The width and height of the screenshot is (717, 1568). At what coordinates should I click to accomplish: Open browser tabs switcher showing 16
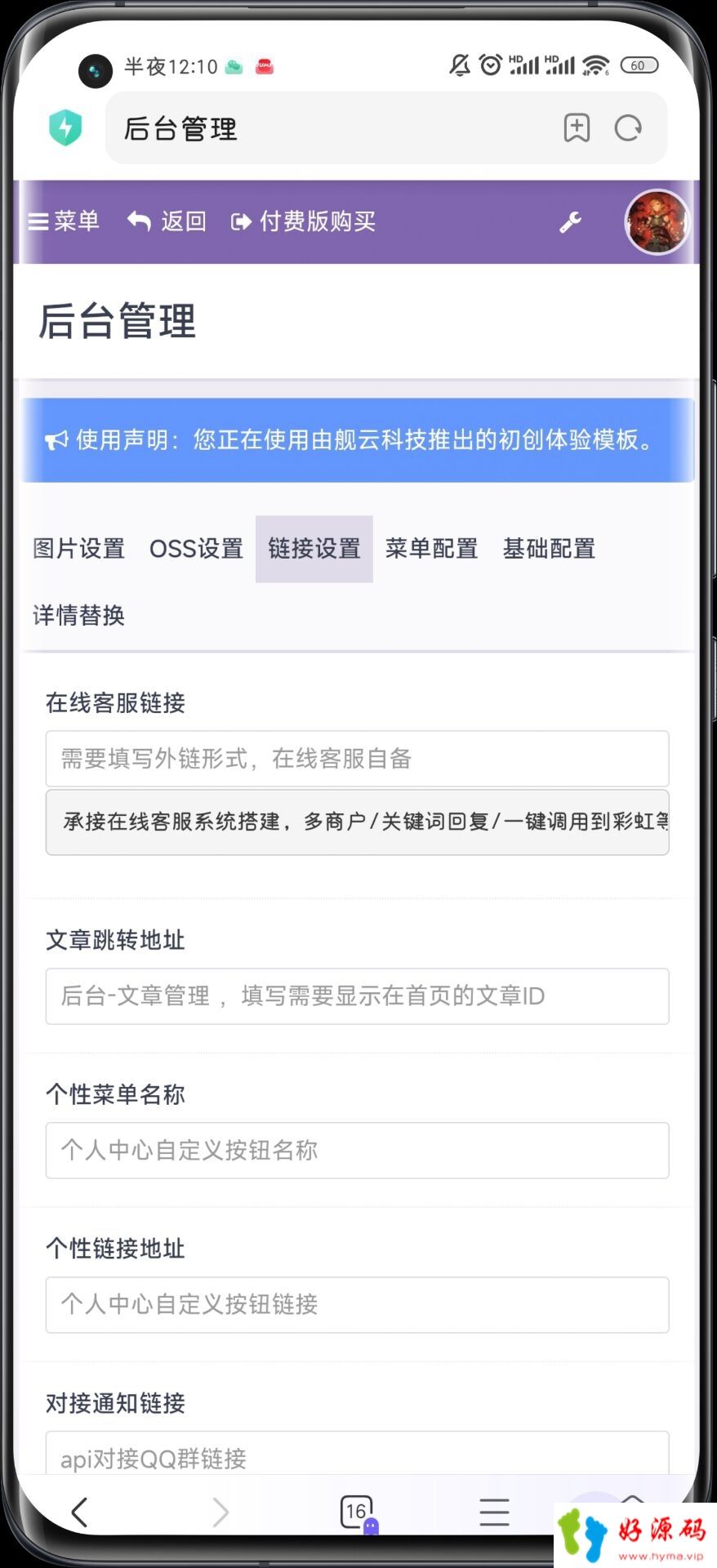pyautogui.click(x=358, y=1512)
